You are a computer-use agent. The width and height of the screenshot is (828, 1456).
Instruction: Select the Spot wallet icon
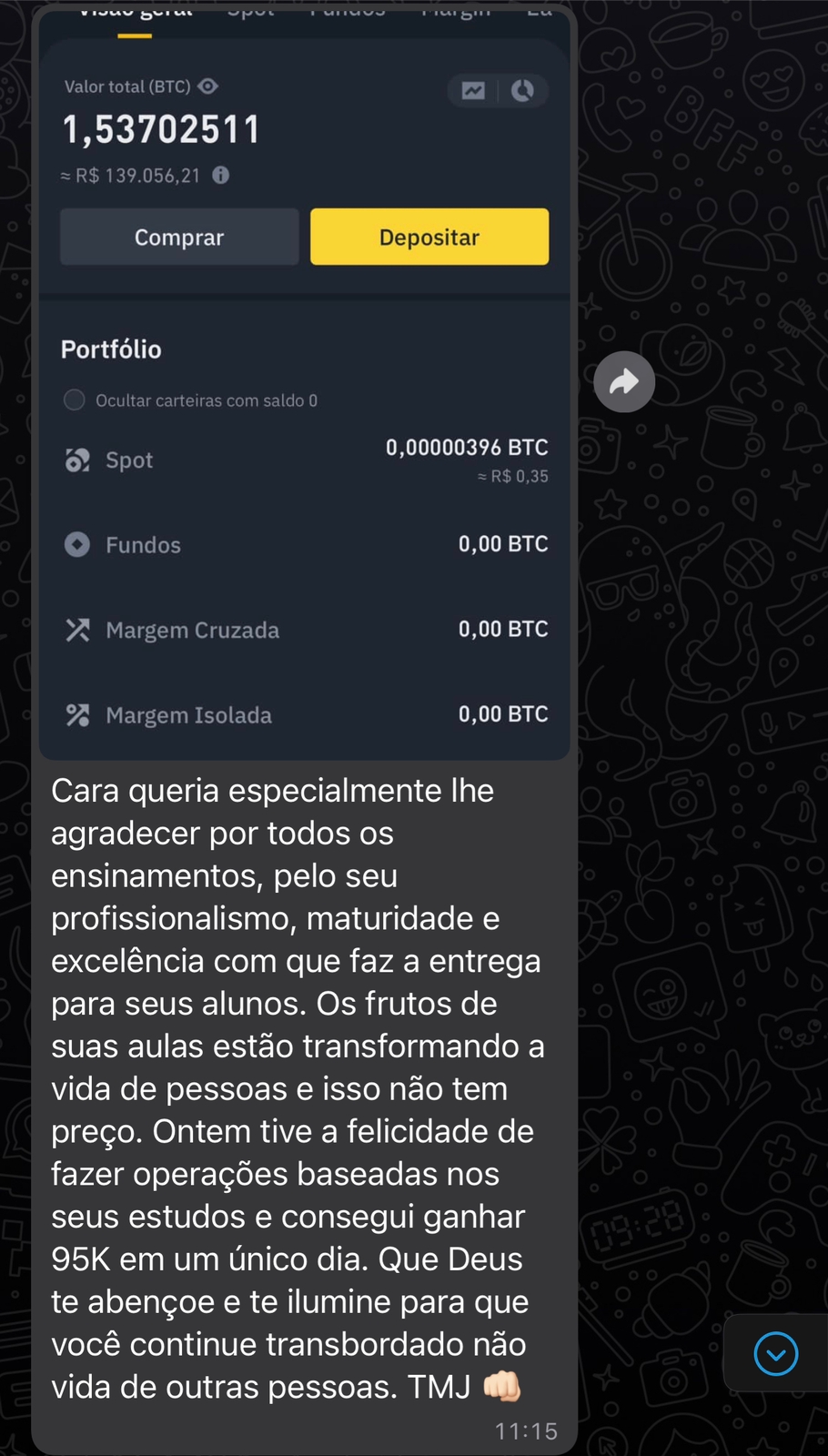click(76, 460)
